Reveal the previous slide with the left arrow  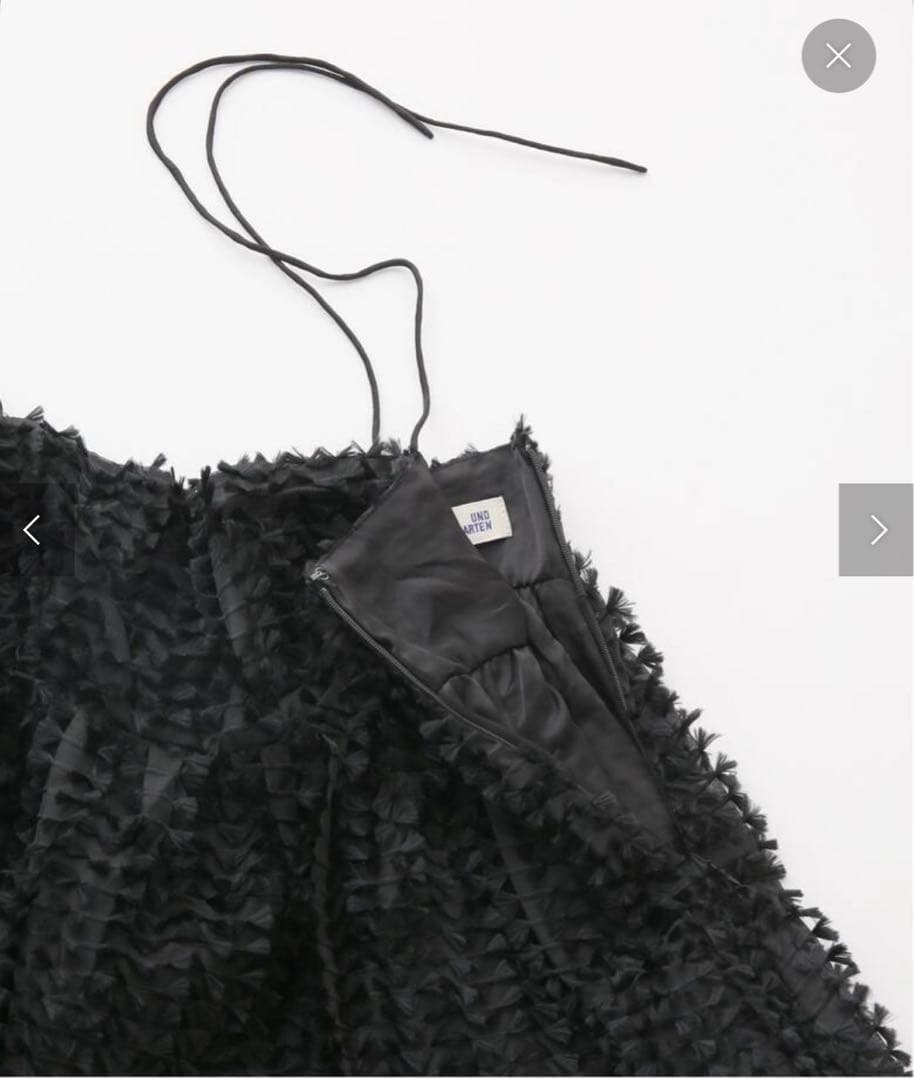coord(31,530)
